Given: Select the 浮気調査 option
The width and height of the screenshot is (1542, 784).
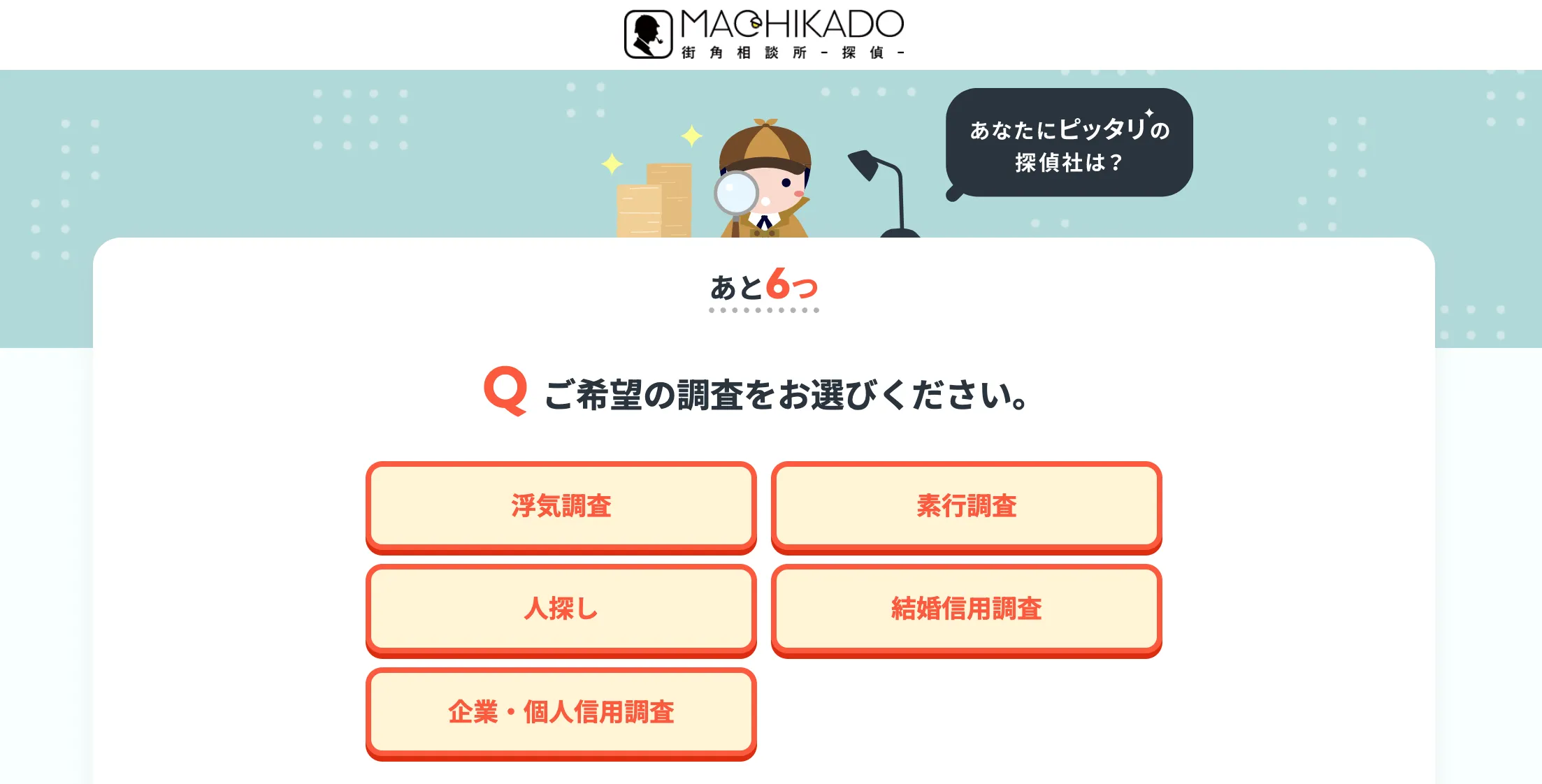Looking at the screenshot, I should (x=561, y=506).
